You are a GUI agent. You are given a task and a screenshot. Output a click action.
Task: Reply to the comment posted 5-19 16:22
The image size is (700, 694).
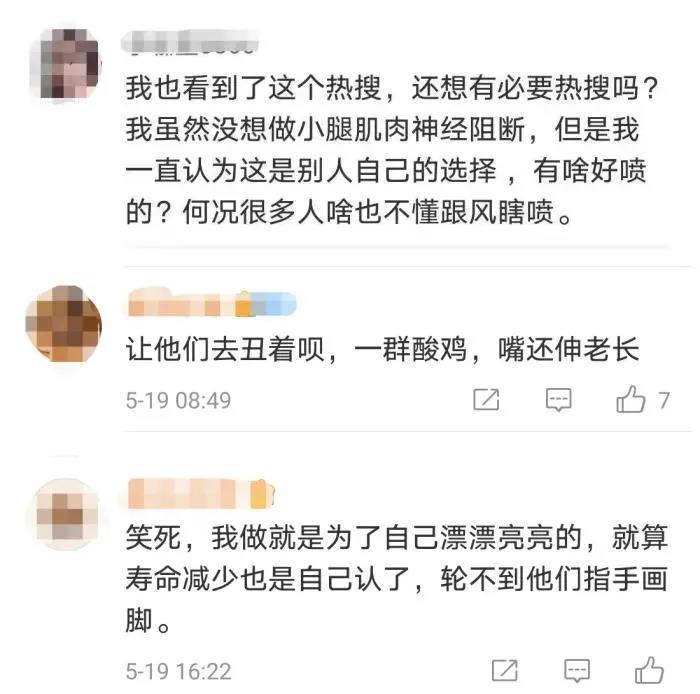coord(578,669)
